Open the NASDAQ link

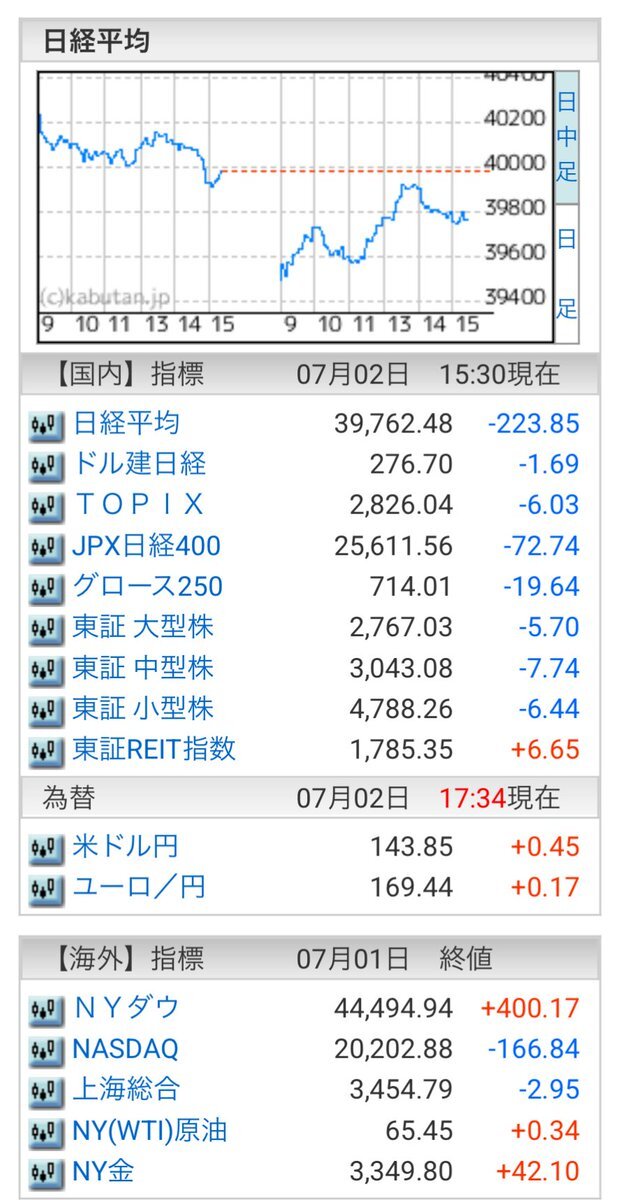[125, 1049]
